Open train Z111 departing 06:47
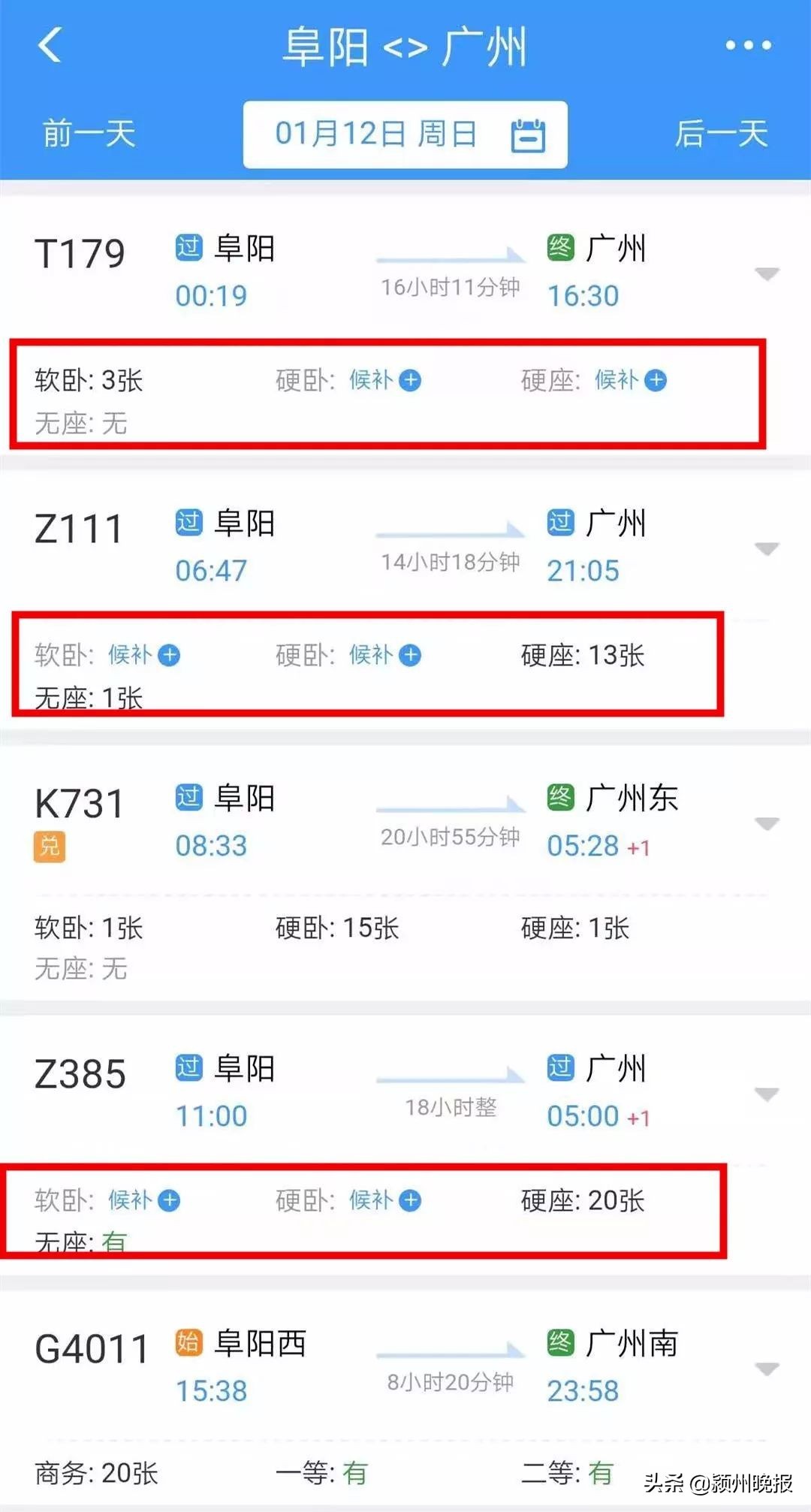811x1512 pixels. click(80, 529)
